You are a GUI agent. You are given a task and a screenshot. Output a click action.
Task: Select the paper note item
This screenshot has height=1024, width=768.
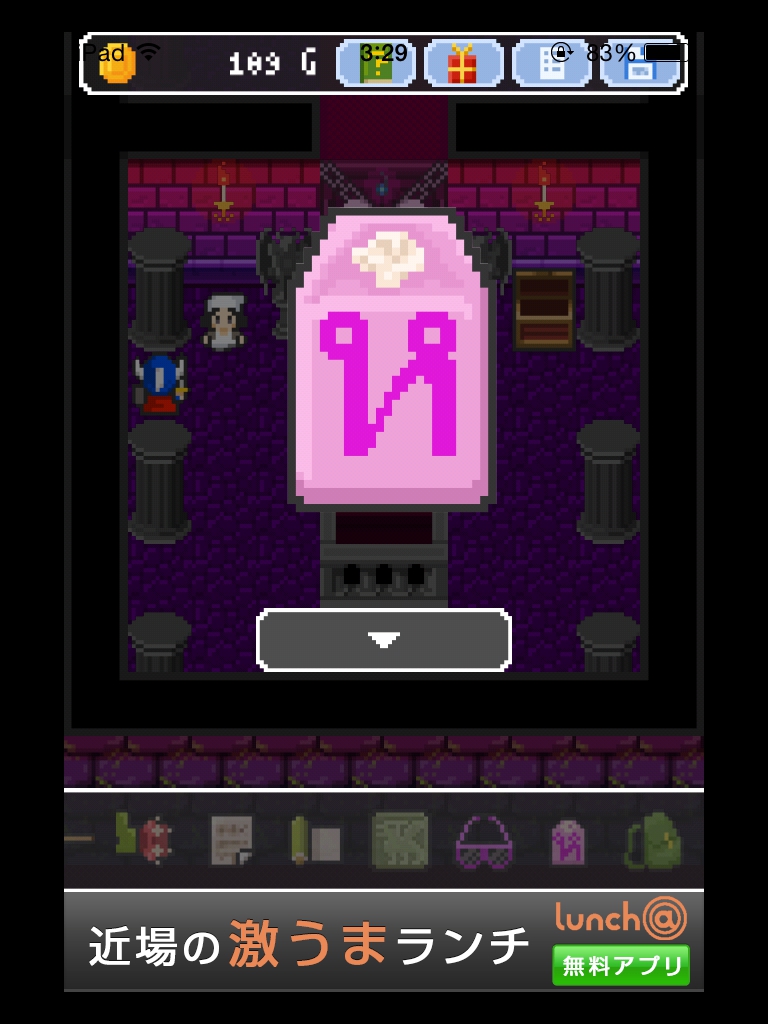point(231,840)
